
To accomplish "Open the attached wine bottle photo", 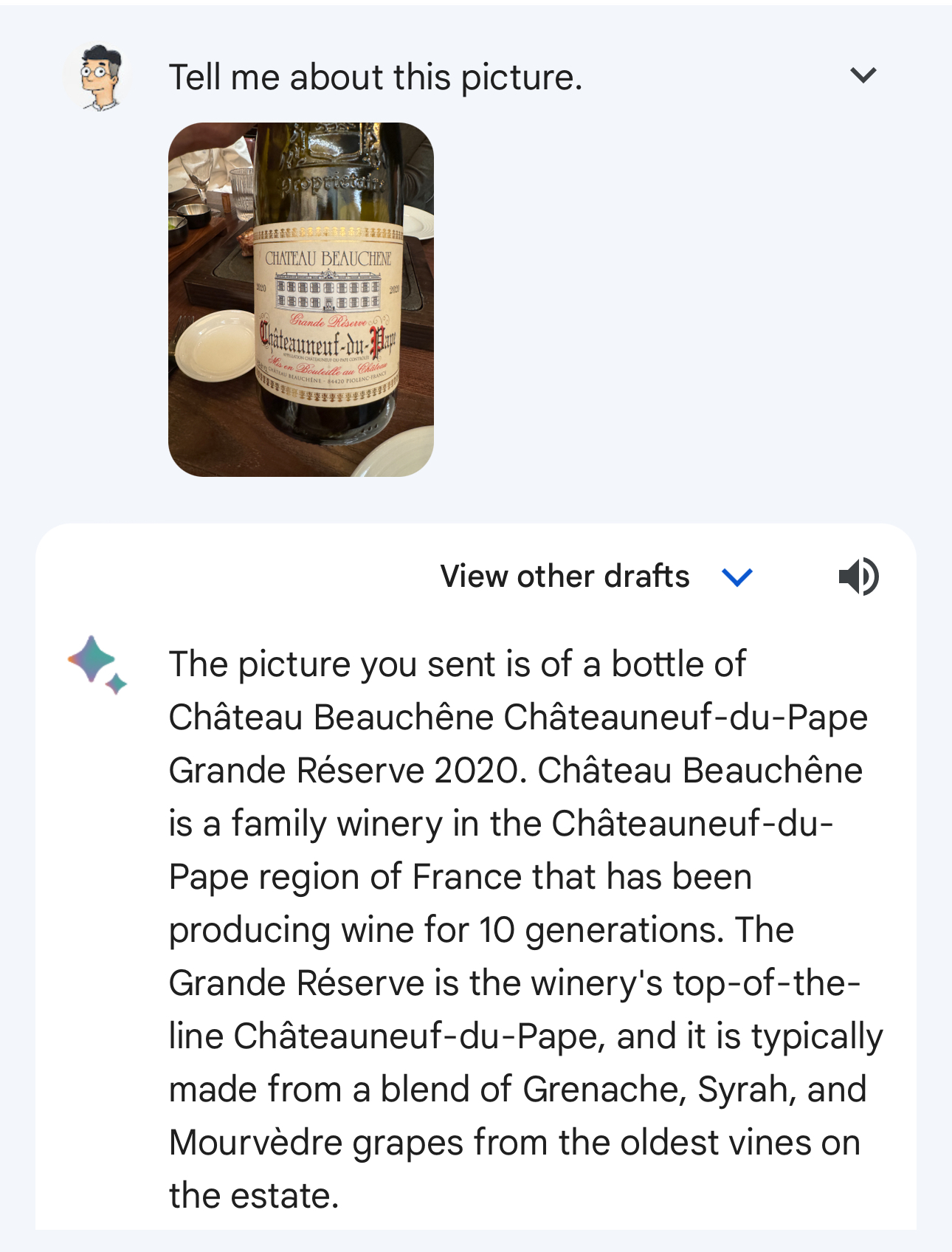I will [301, 300].
